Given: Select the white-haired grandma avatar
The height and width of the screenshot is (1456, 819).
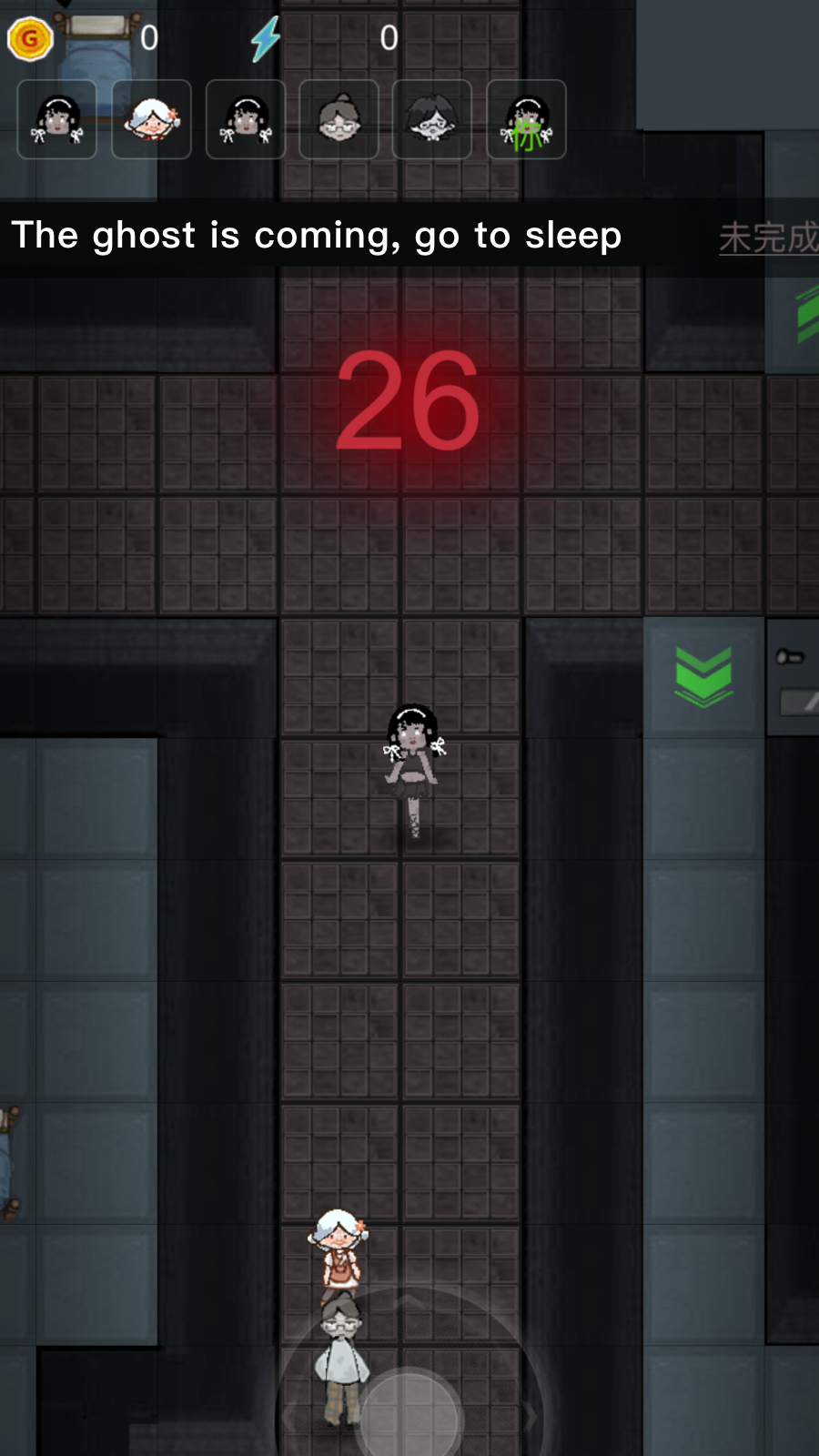Looking at the screenshot, I should [x=151, y=119].
